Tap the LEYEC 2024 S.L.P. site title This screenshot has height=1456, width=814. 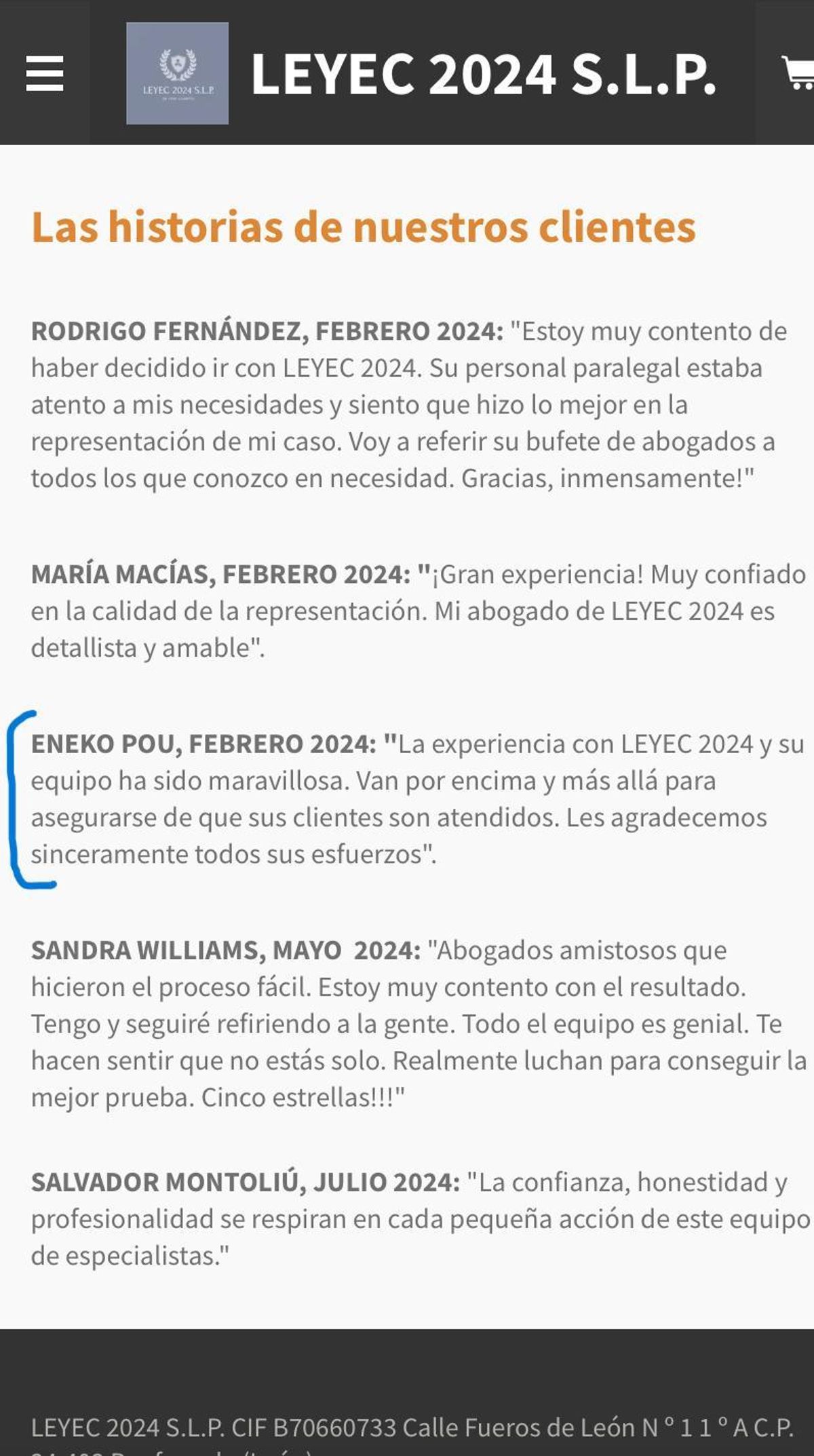pyautogui.click(x=483, y=73)
